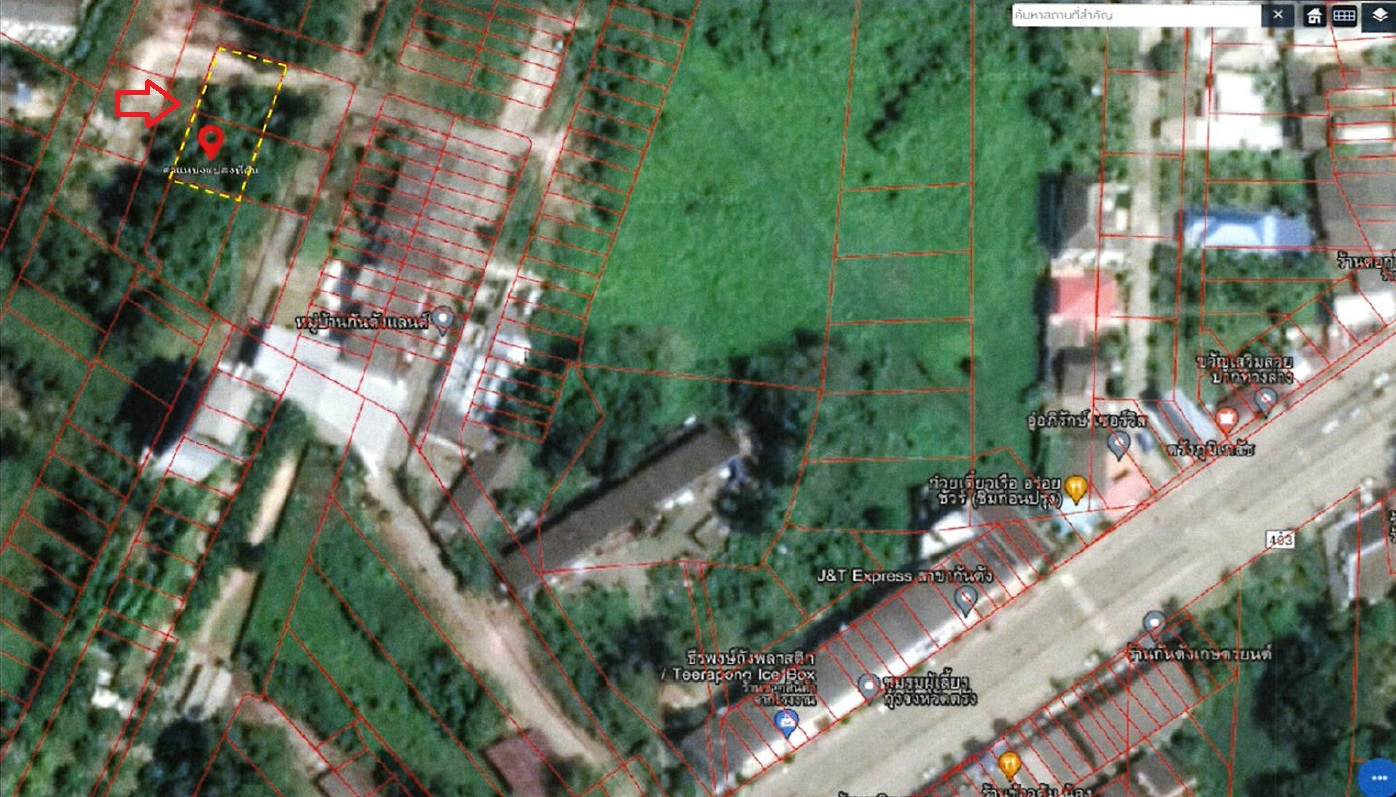Open the grid view icon
Image resolution: width=1396 pixels, height=797 pixels.
click(x=1344, y=15)
